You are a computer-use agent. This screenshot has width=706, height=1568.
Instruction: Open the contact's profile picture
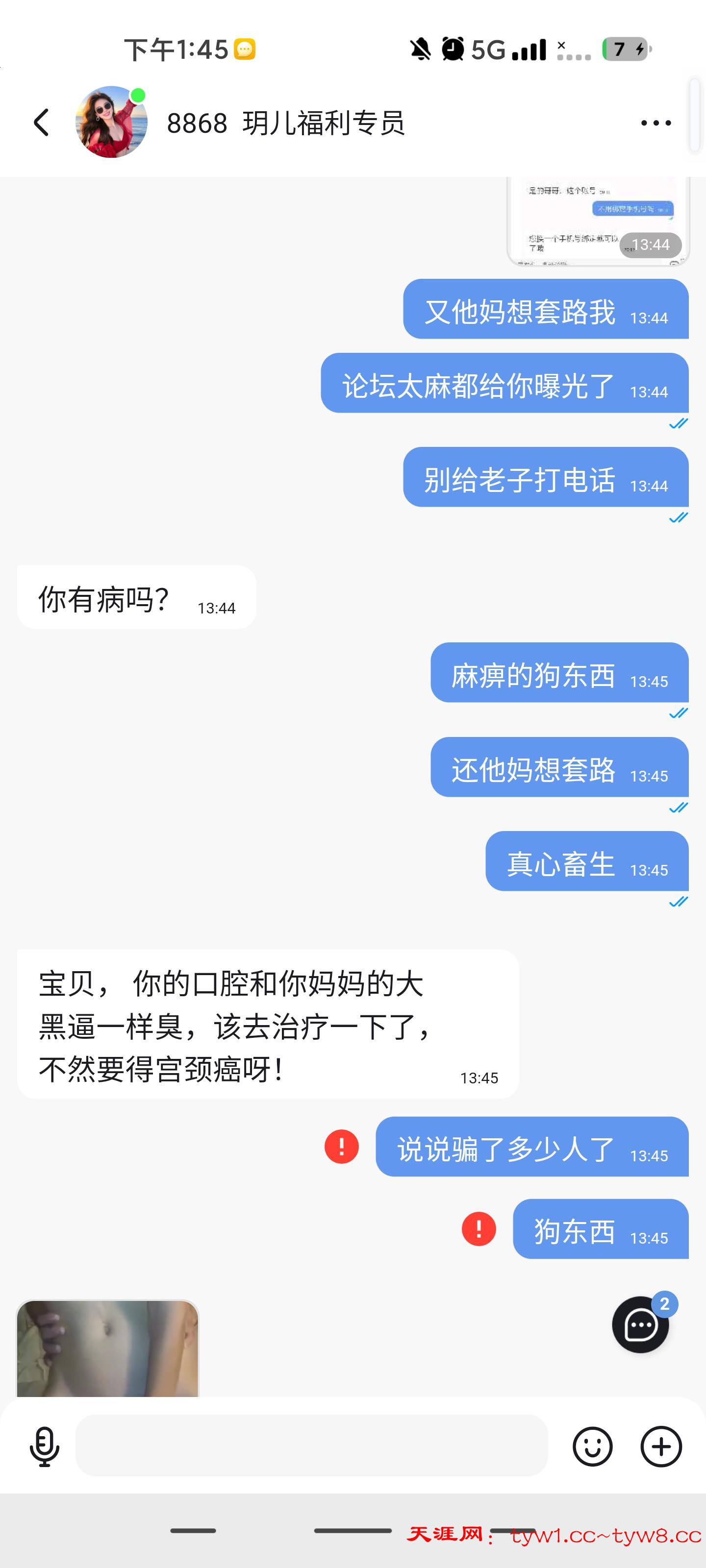point(111,122)
